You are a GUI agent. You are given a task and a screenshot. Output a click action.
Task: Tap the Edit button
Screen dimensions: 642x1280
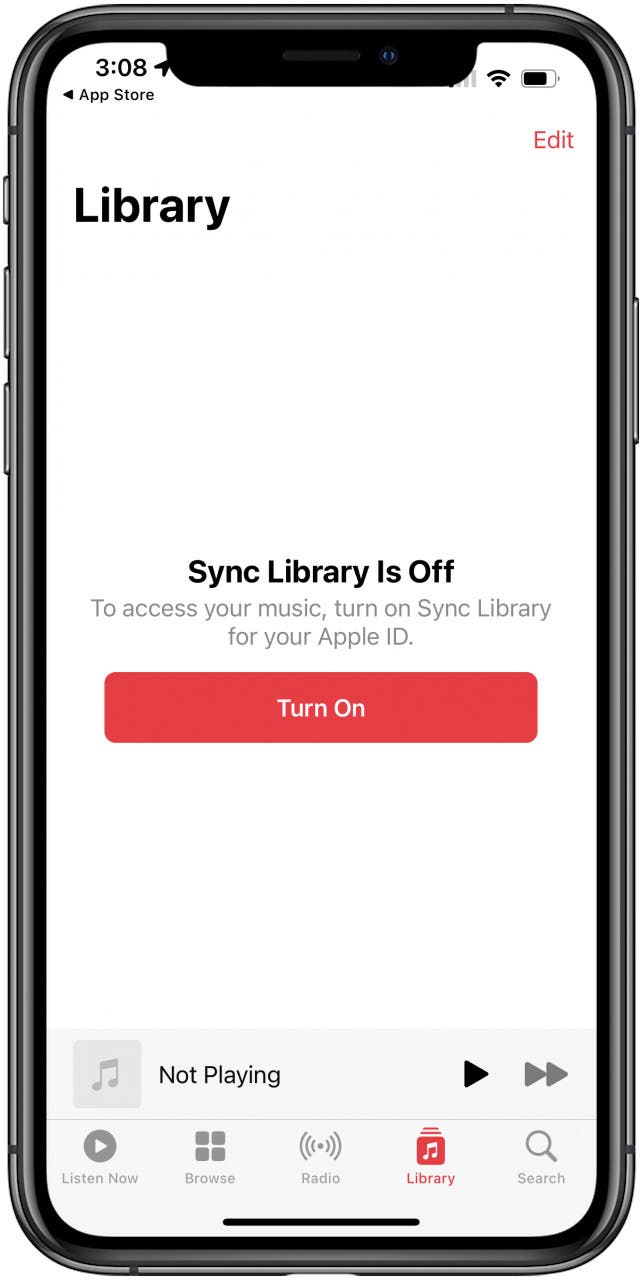point(553,140)
